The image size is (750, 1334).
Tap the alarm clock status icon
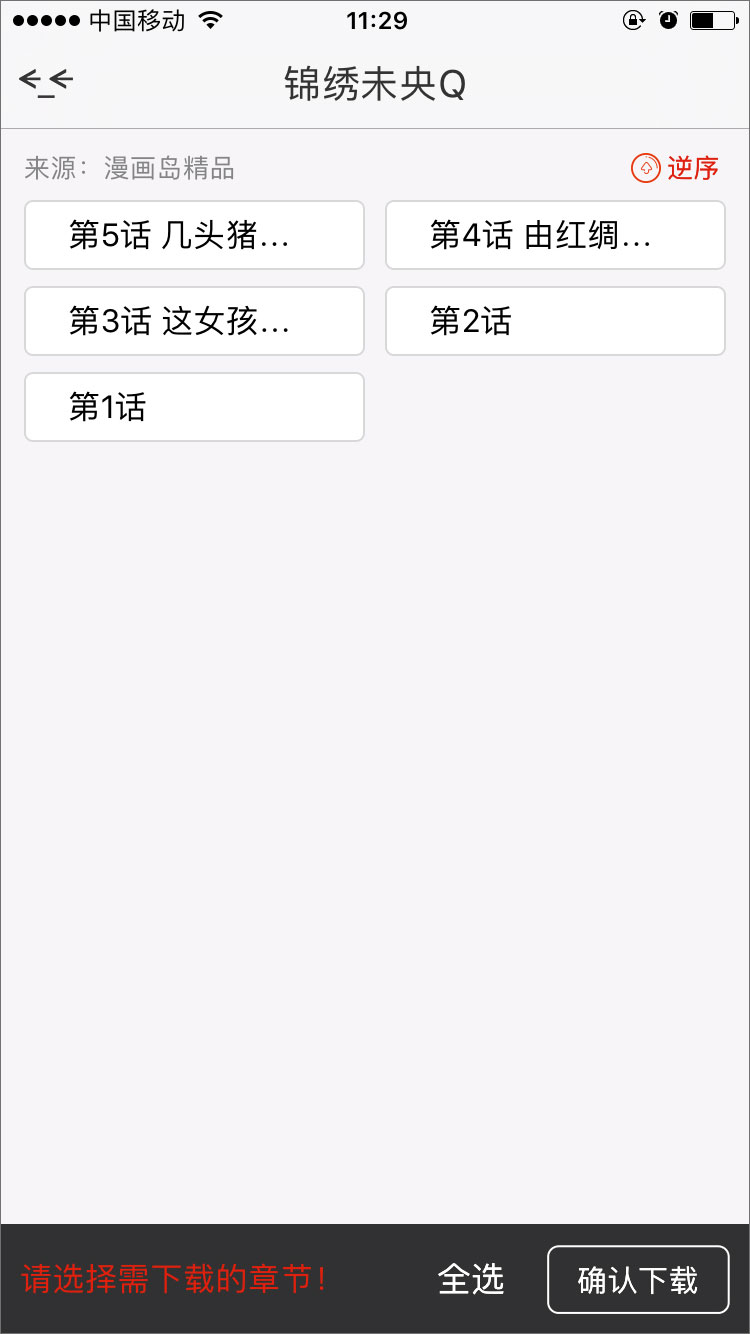pos(668,20)
